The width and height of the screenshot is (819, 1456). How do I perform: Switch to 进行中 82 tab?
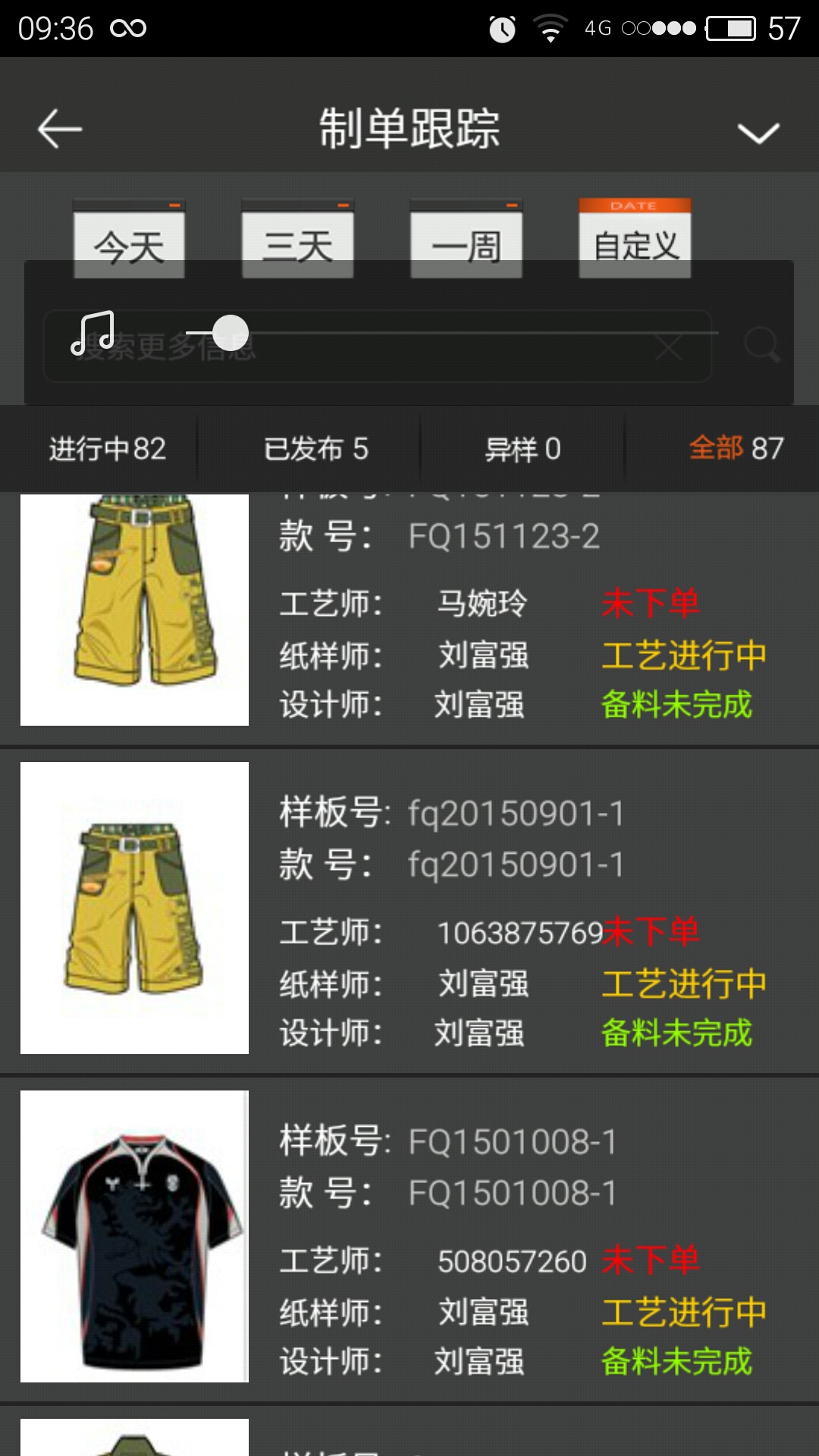click(x=107, y=449)
